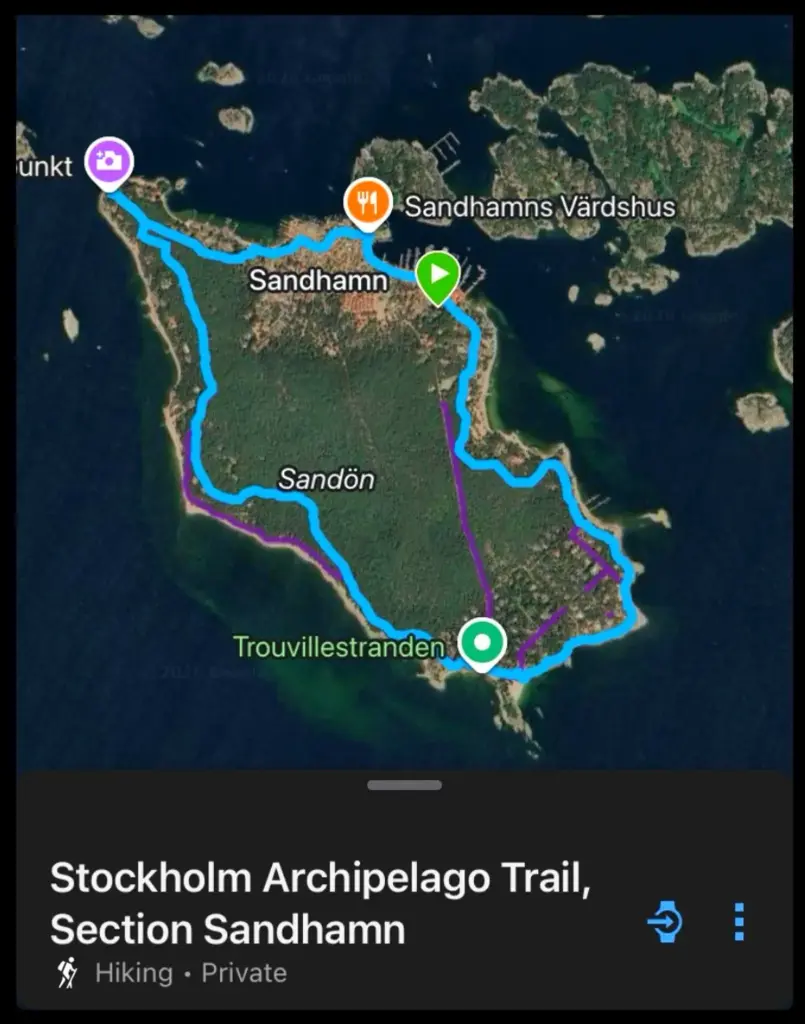This screenshot has height=1024, width=805.
Task: Open the three-dot overflow menu
Action: [739, 921]
